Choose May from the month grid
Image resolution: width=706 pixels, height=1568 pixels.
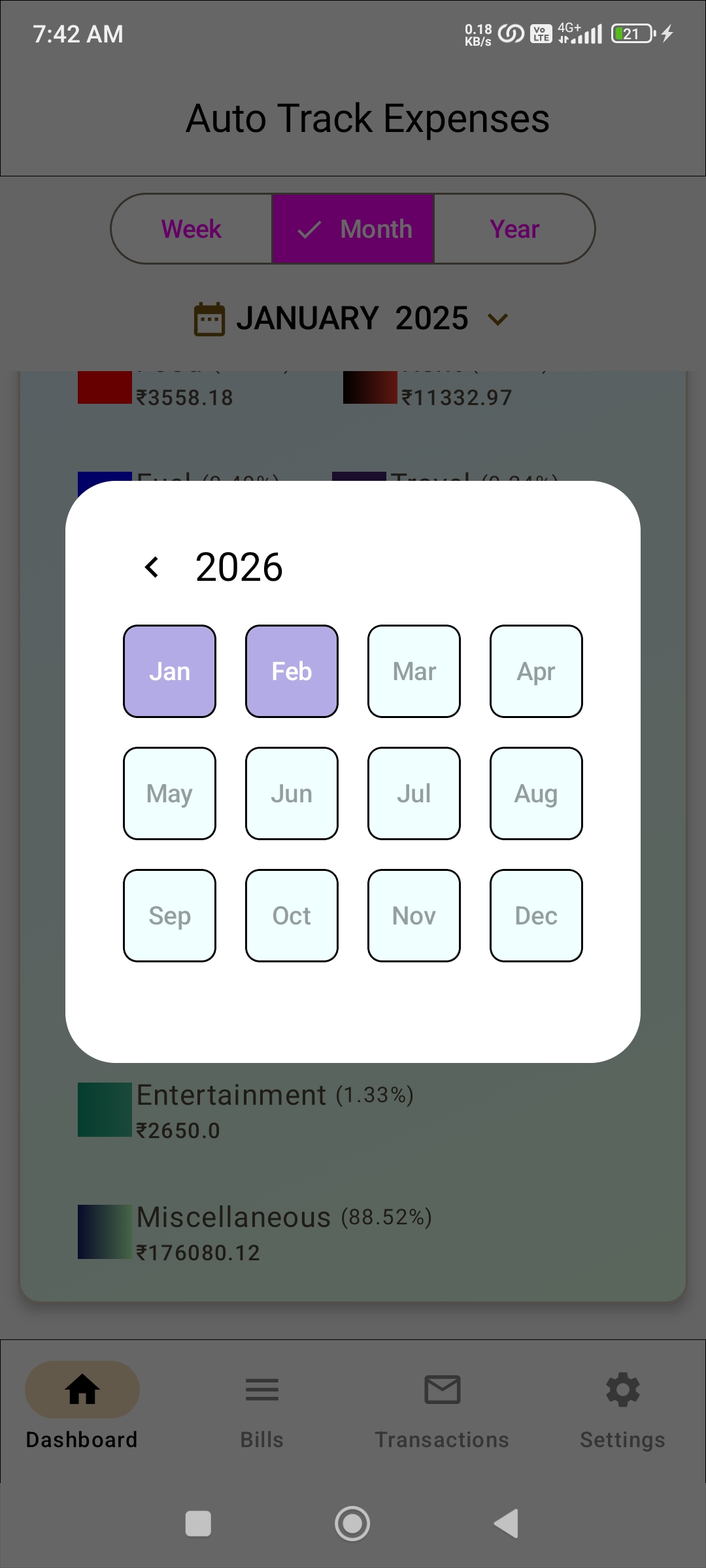tap(169, 794)
